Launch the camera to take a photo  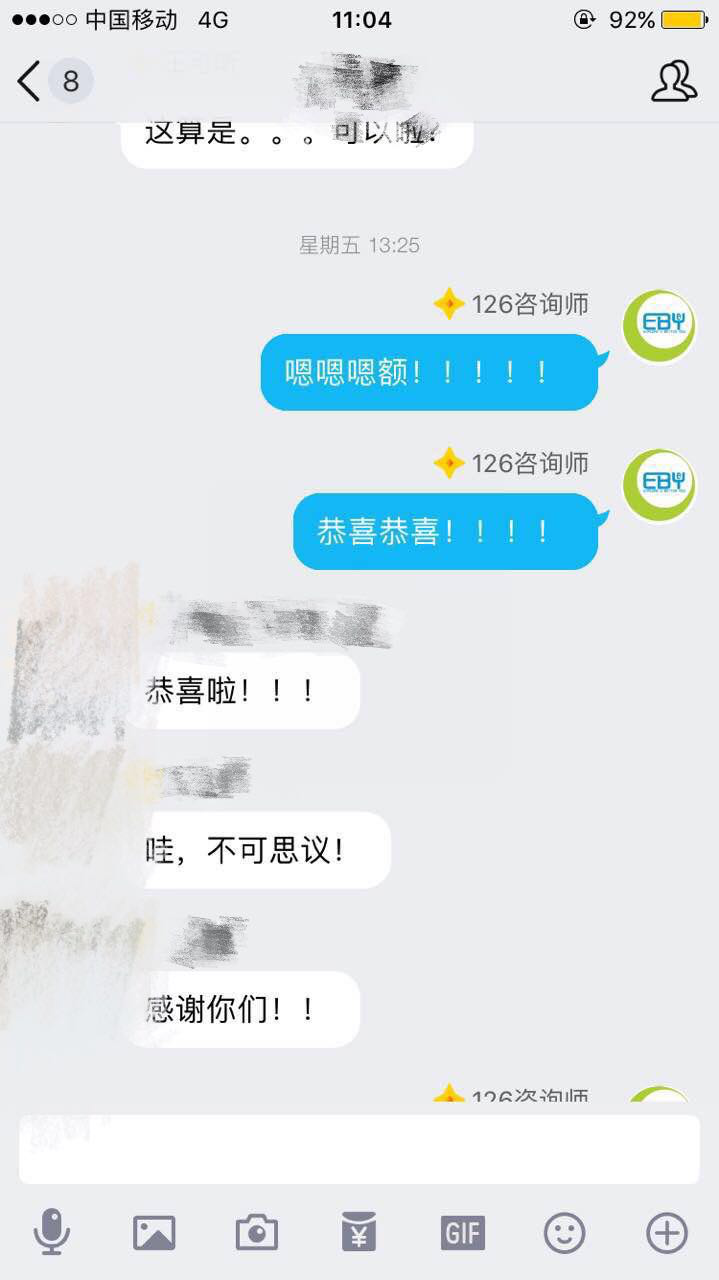(257, 1232)
